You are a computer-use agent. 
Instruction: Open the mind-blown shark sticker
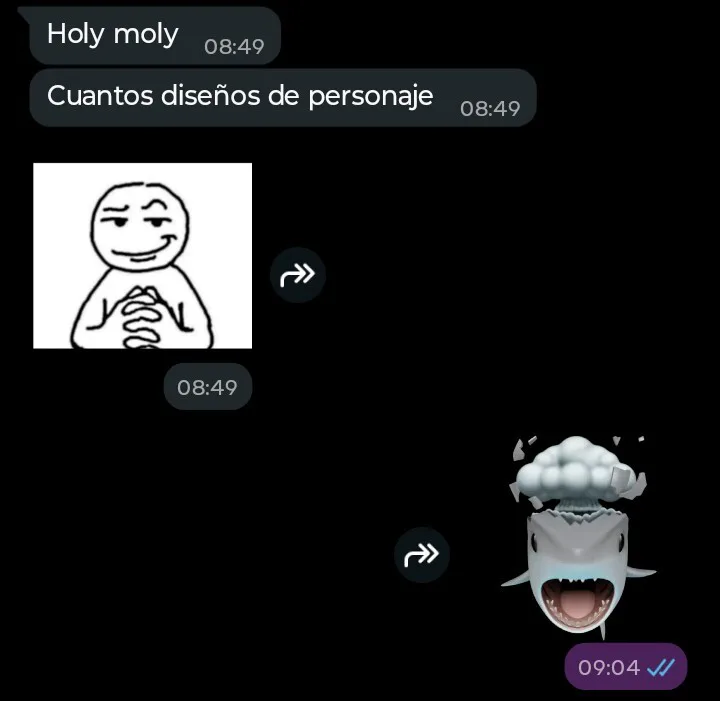(579, 537)
